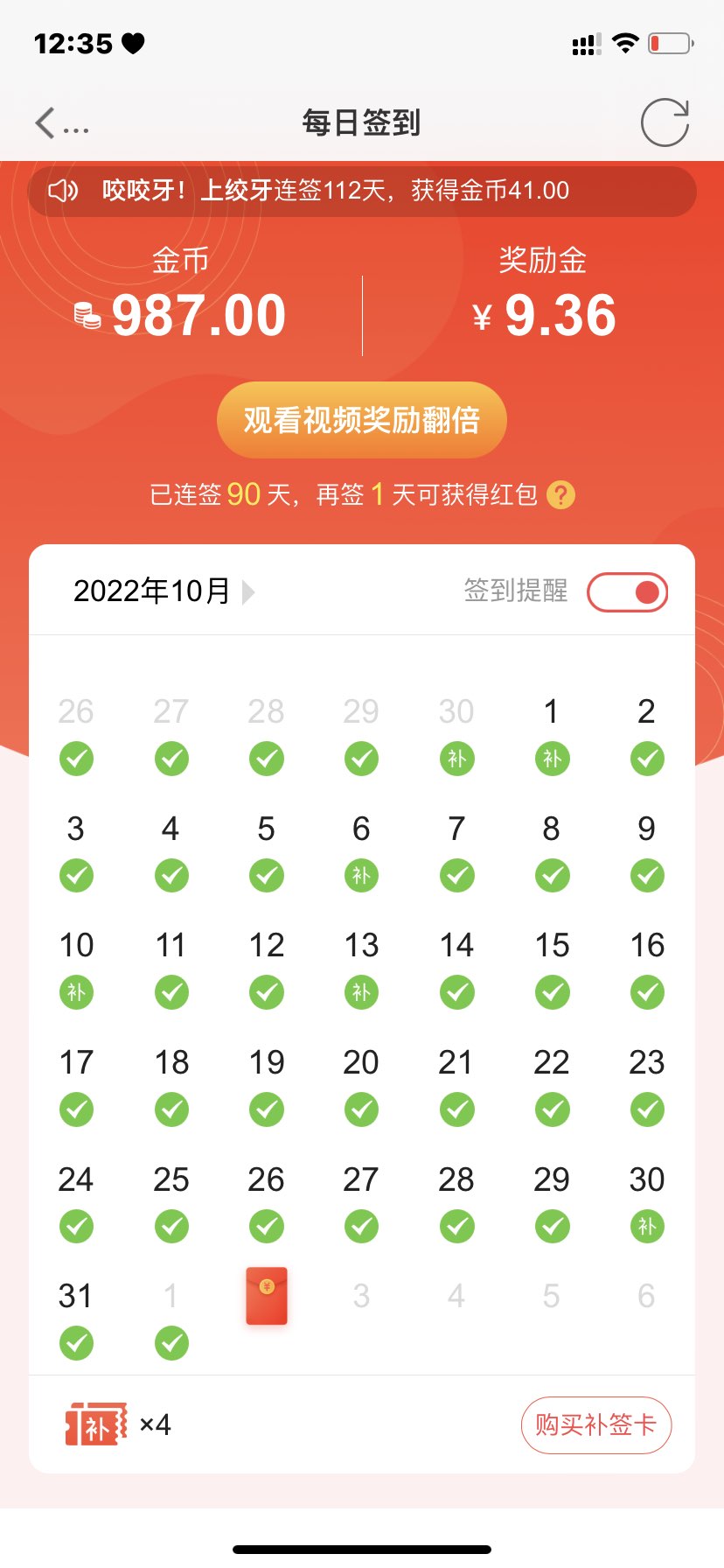Refresh the daily sign-in page

[x=665, y=122]
